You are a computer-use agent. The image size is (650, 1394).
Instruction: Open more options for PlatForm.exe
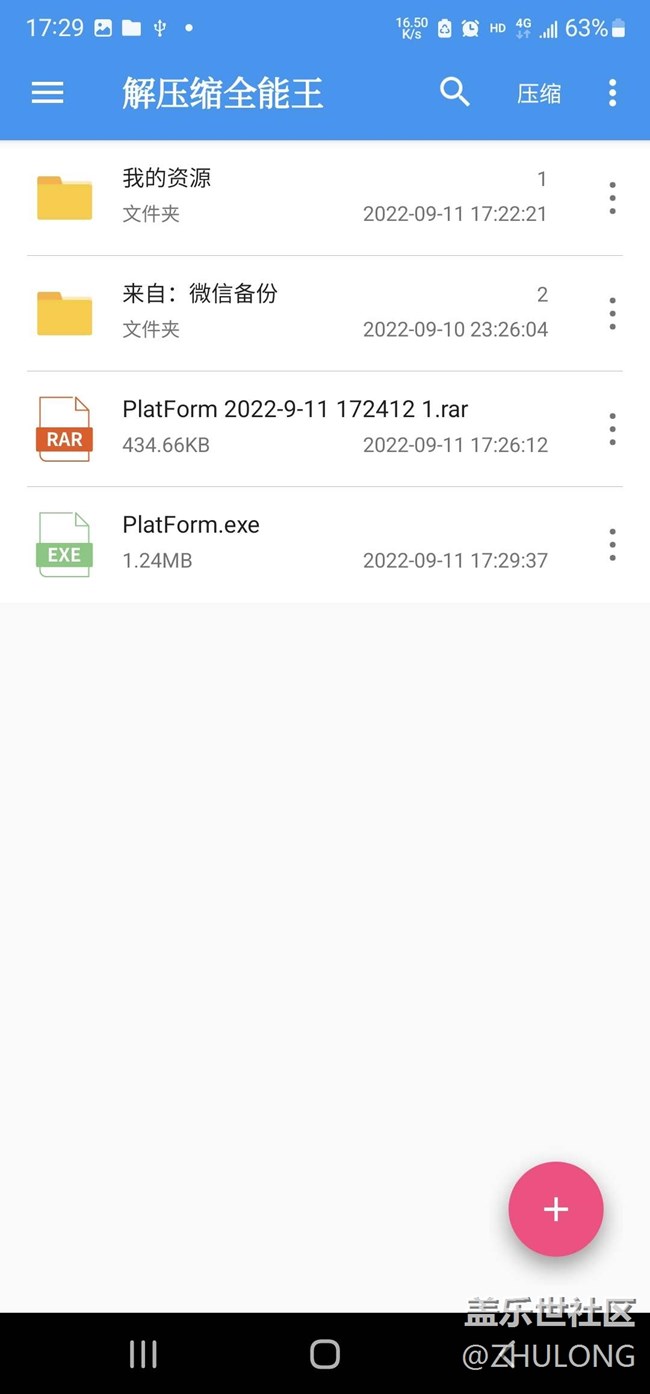(612, 545)
